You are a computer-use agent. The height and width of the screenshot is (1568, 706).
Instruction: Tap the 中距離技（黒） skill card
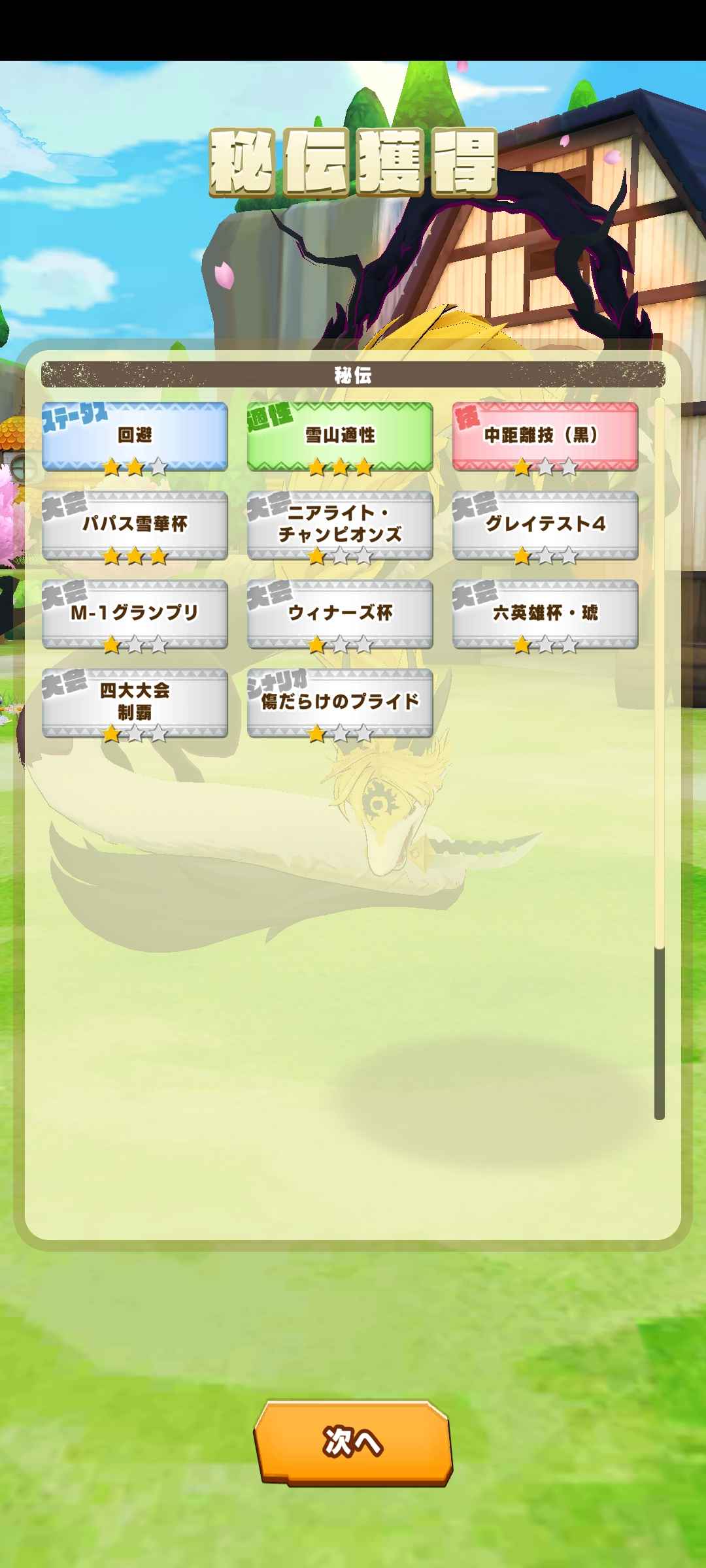(545, 436)
